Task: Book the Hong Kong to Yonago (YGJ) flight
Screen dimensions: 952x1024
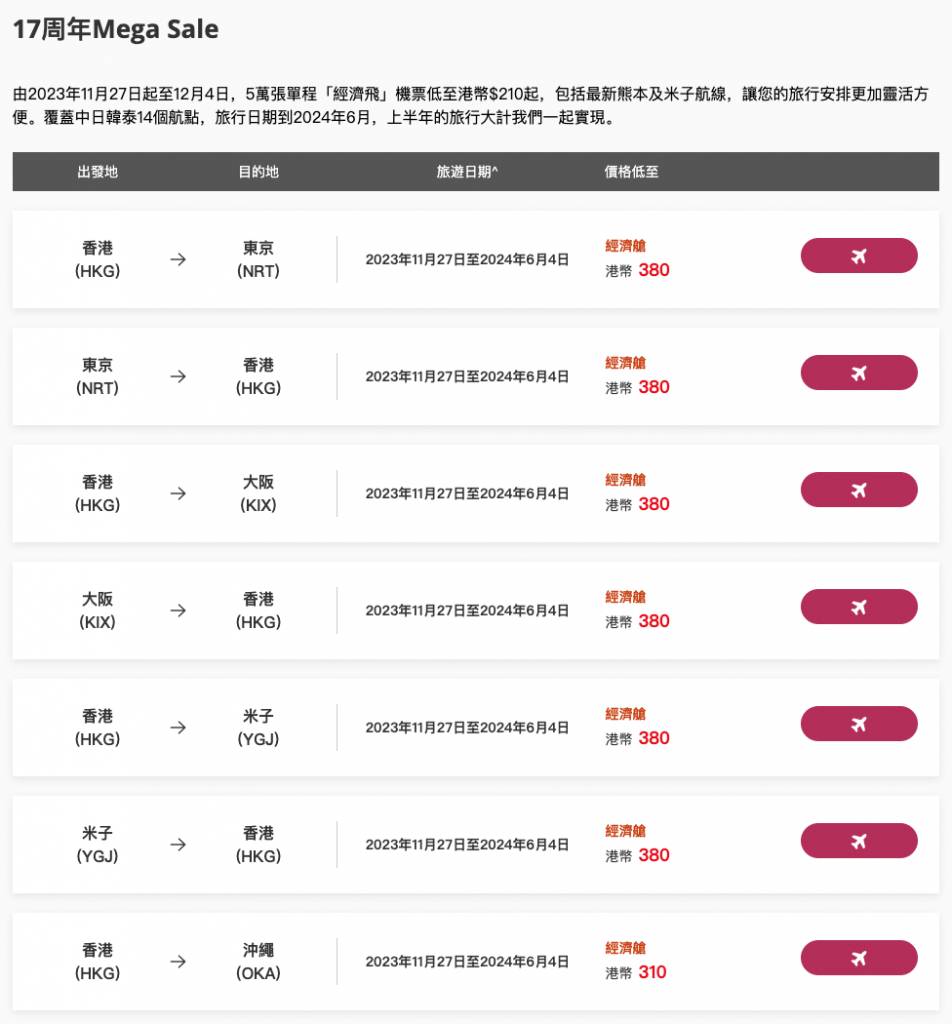Action: tap(858, 724)
